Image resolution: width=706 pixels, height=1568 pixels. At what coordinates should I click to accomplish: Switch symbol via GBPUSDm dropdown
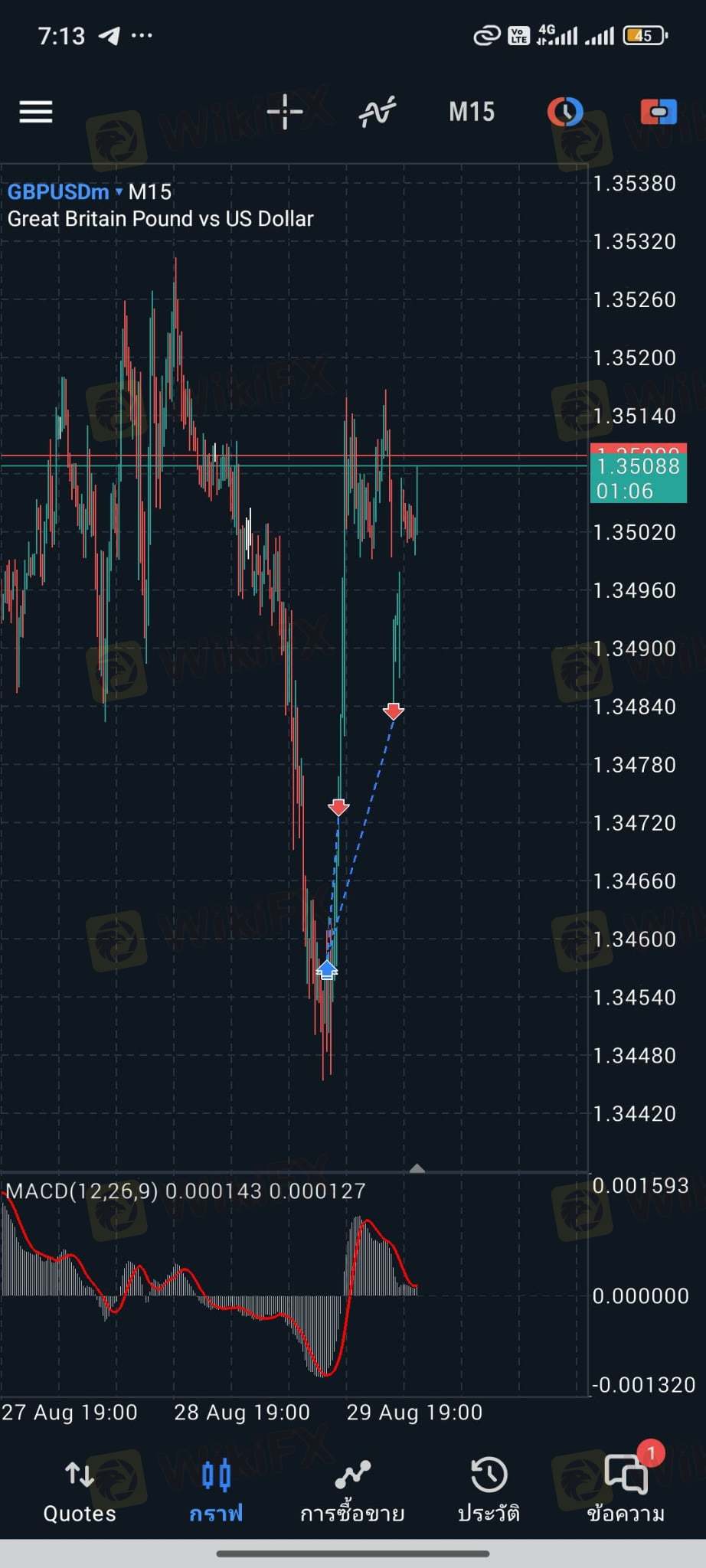point(65,192)
